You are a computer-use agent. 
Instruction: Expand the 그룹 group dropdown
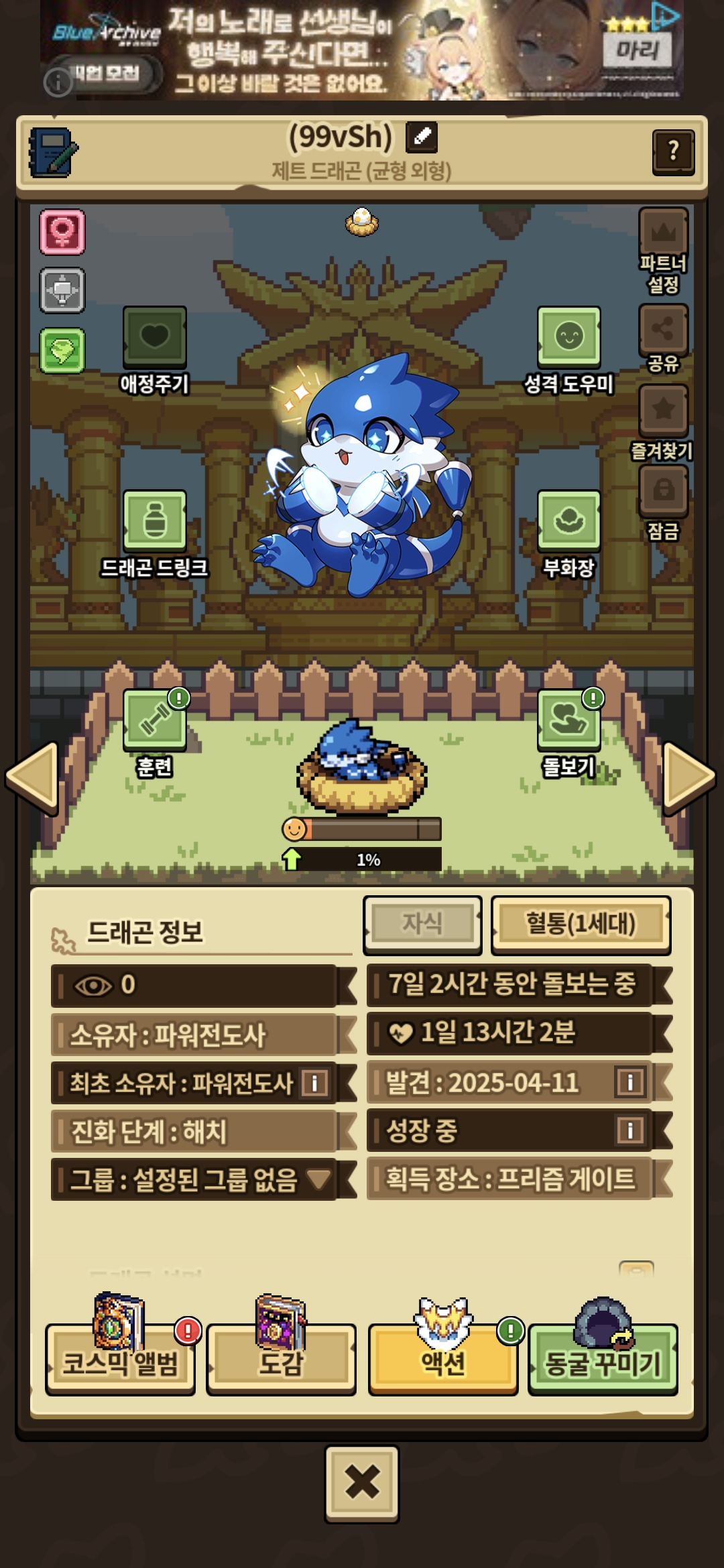click(x=318, y=1179)
